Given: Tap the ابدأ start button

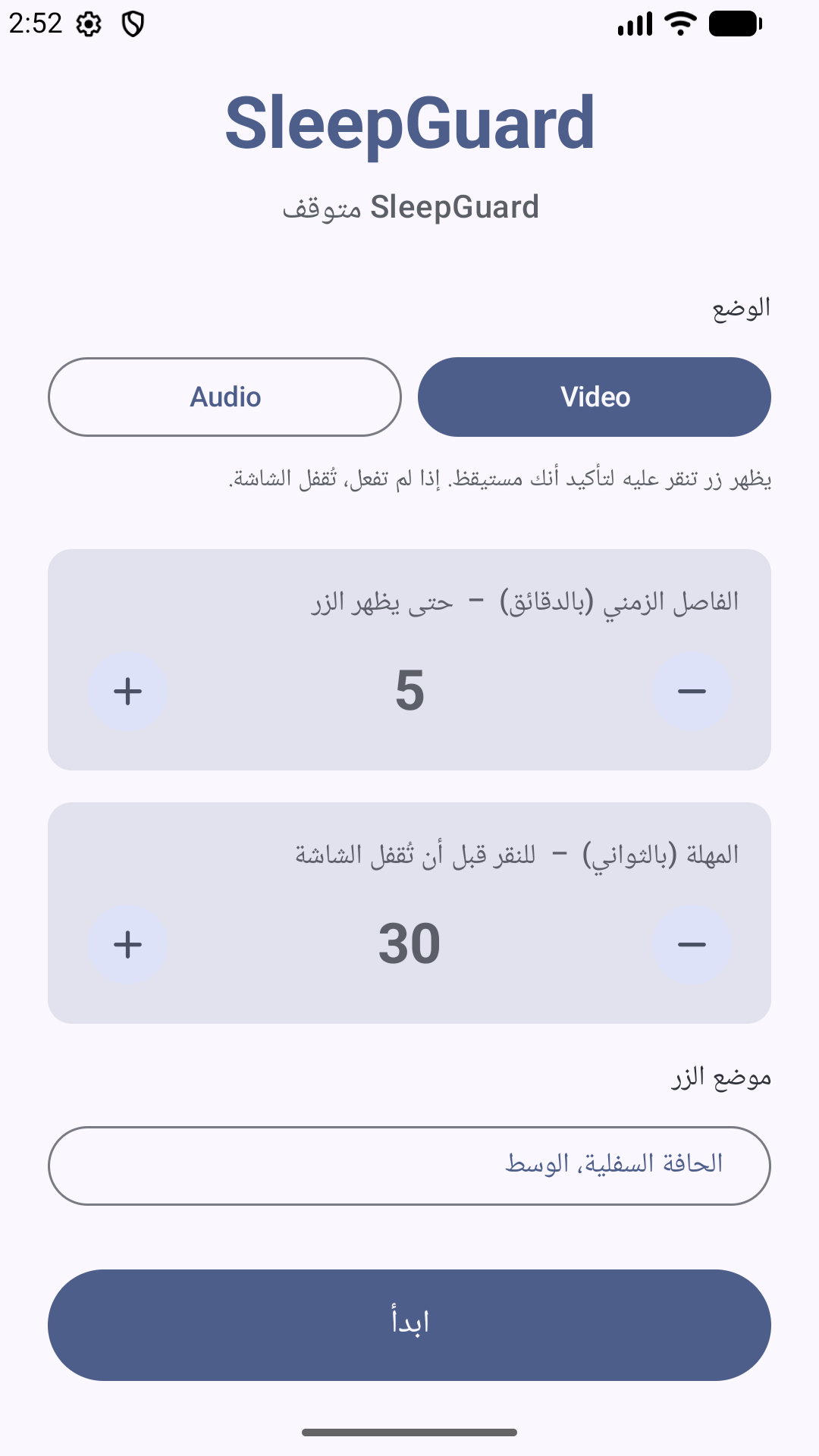Looking at the screenshot, I should [409, 1325].
